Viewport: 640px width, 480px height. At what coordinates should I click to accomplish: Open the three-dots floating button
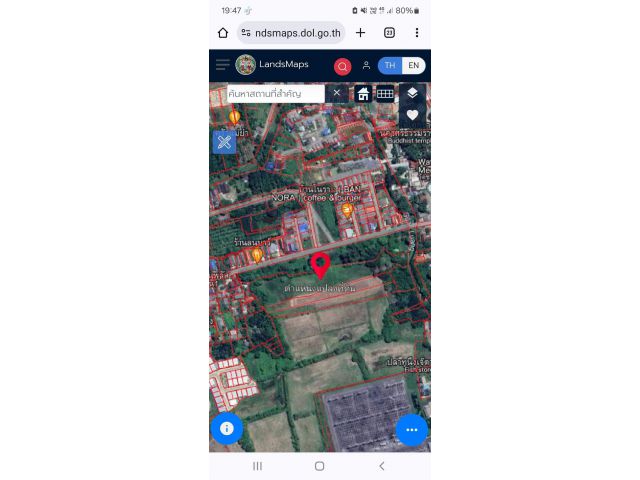tap(411, 429)
